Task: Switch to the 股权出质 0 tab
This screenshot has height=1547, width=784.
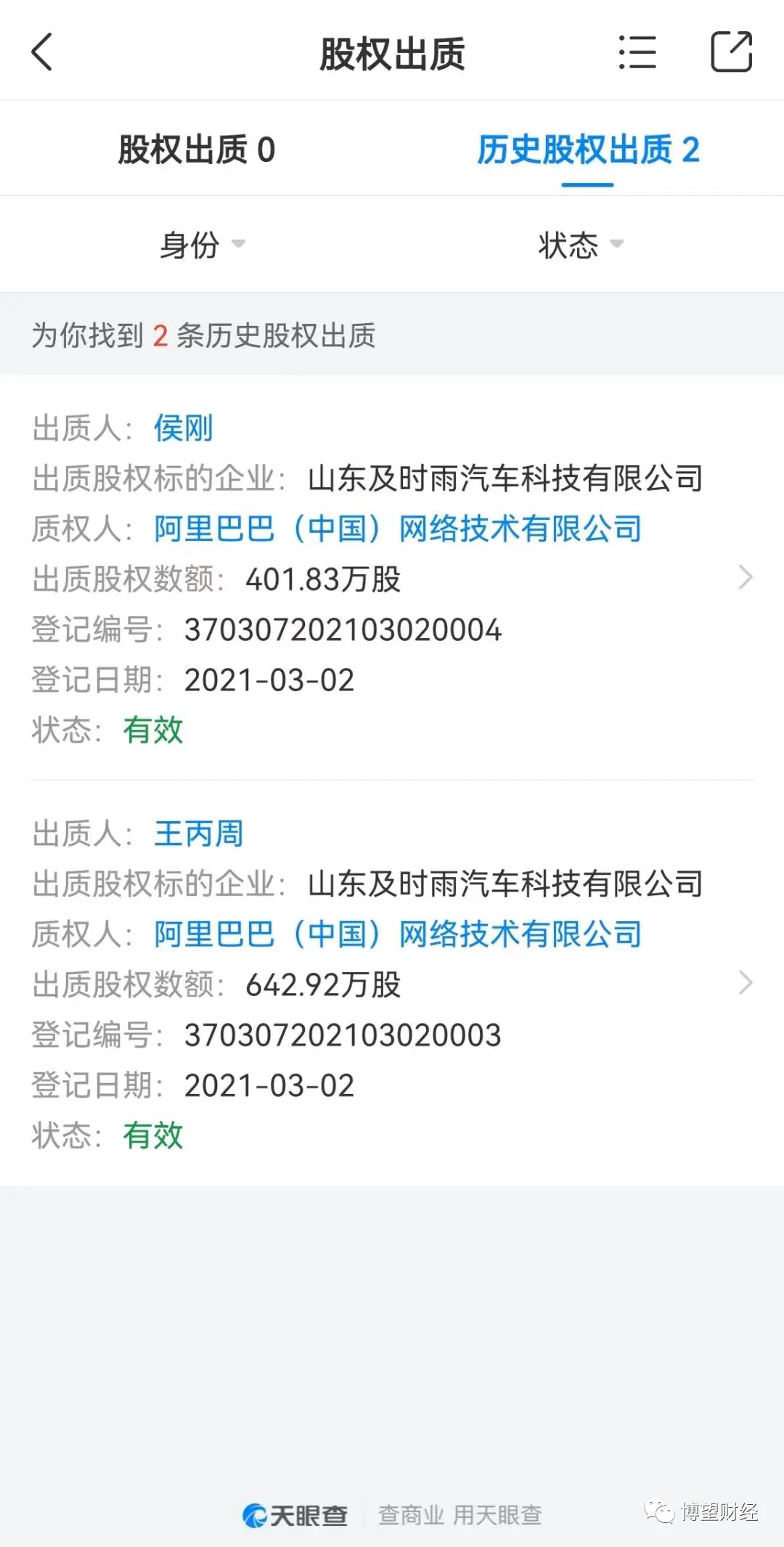Action: click(x=197, y=150)
